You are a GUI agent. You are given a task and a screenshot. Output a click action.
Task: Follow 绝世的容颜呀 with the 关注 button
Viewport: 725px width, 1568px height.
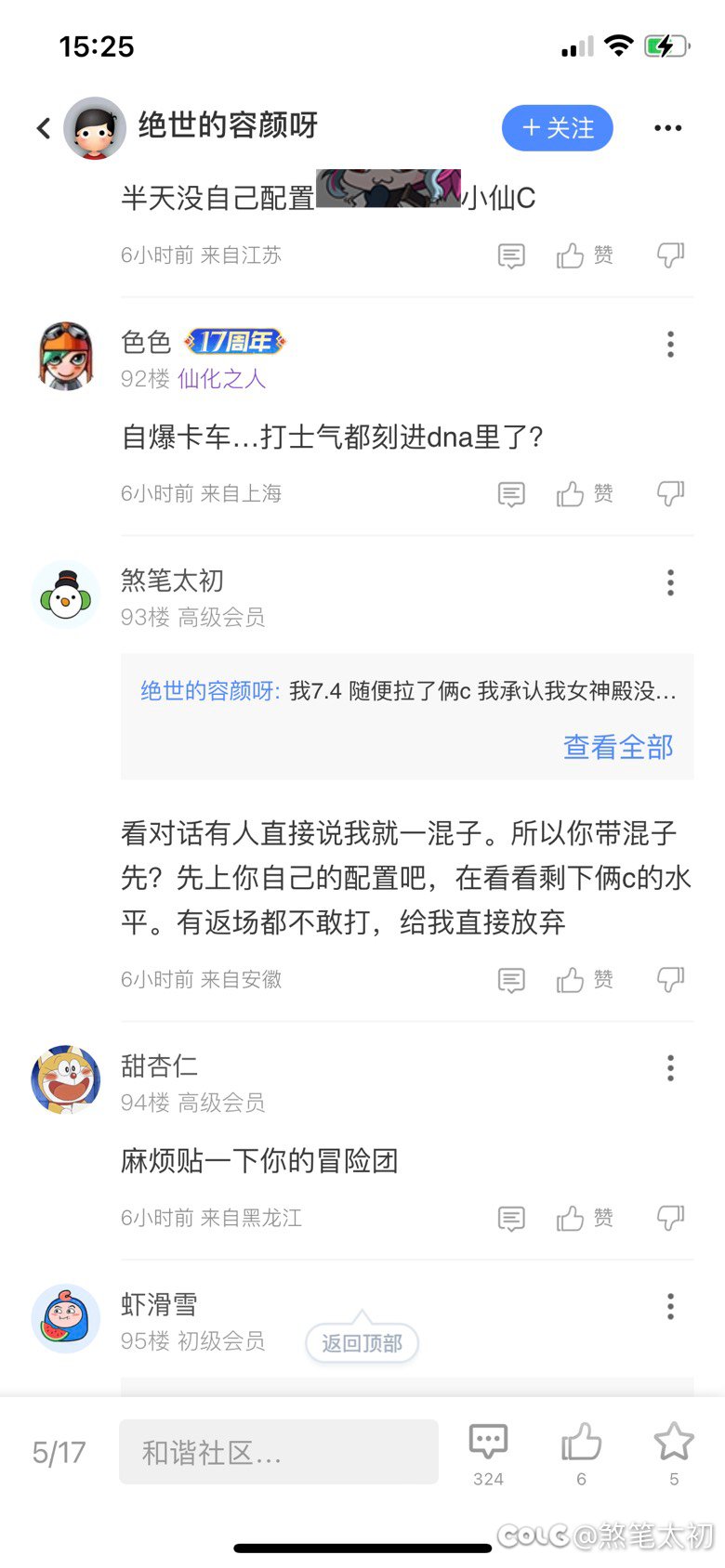pyautogui.click(x=558, y=128)
